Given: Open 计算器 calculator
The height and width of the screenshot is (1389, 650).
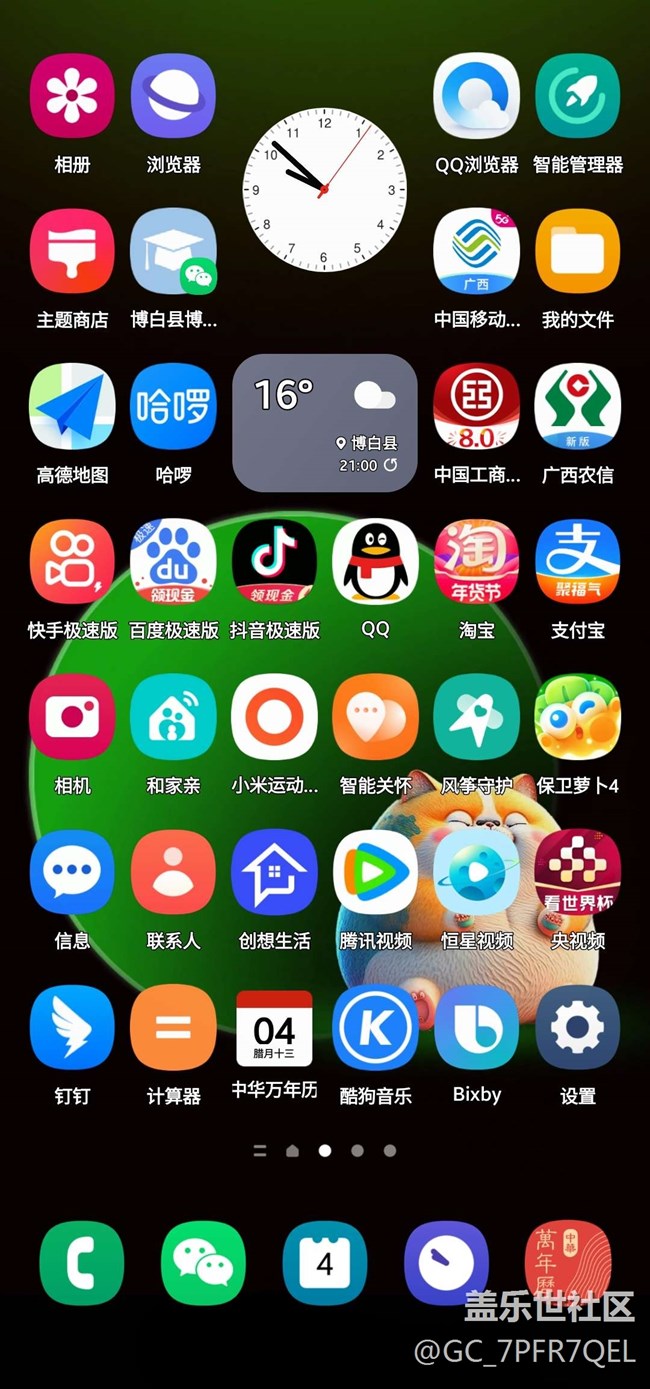Looking at the screenshot, I should pos(173,1027).
